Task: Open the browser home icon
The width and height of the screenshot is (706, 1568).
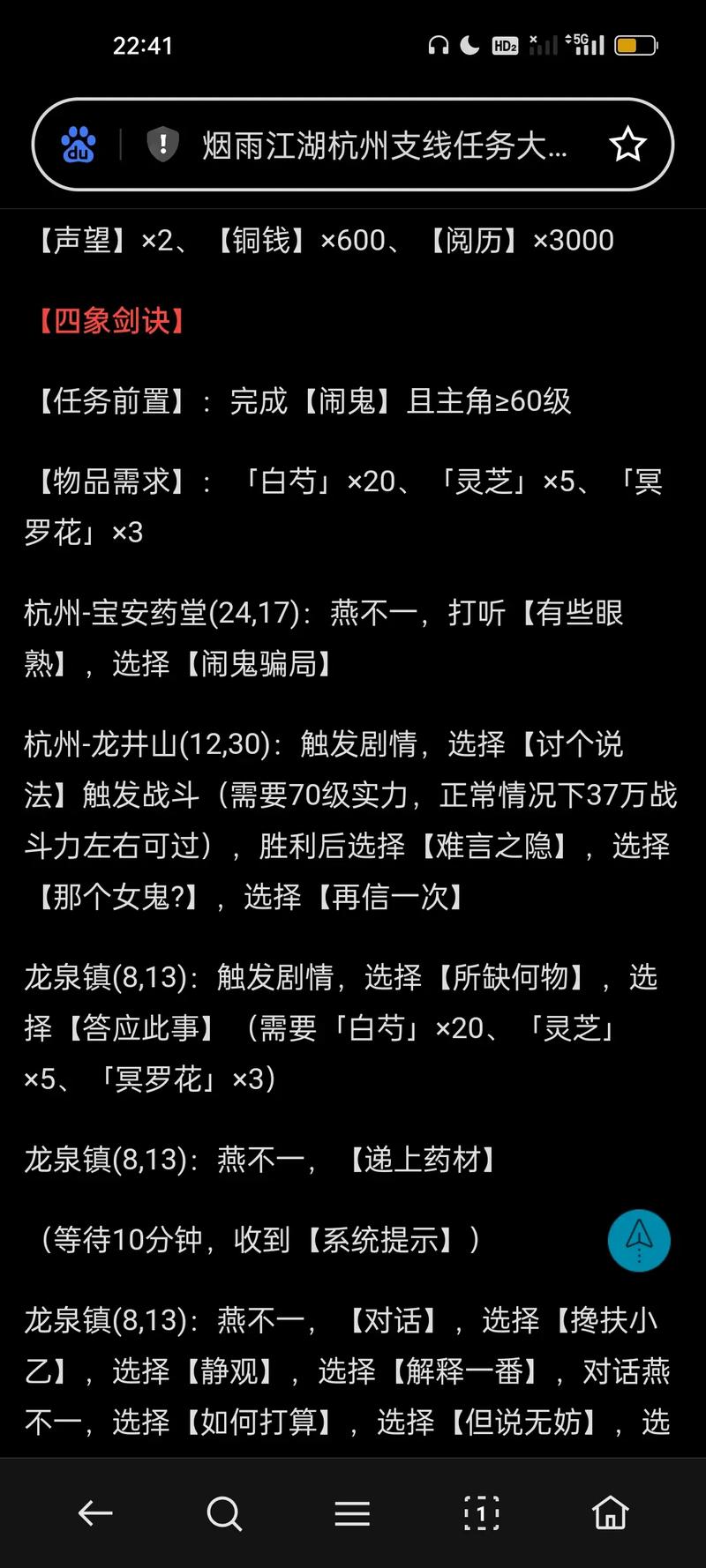Action: (x=610, y=1513)
